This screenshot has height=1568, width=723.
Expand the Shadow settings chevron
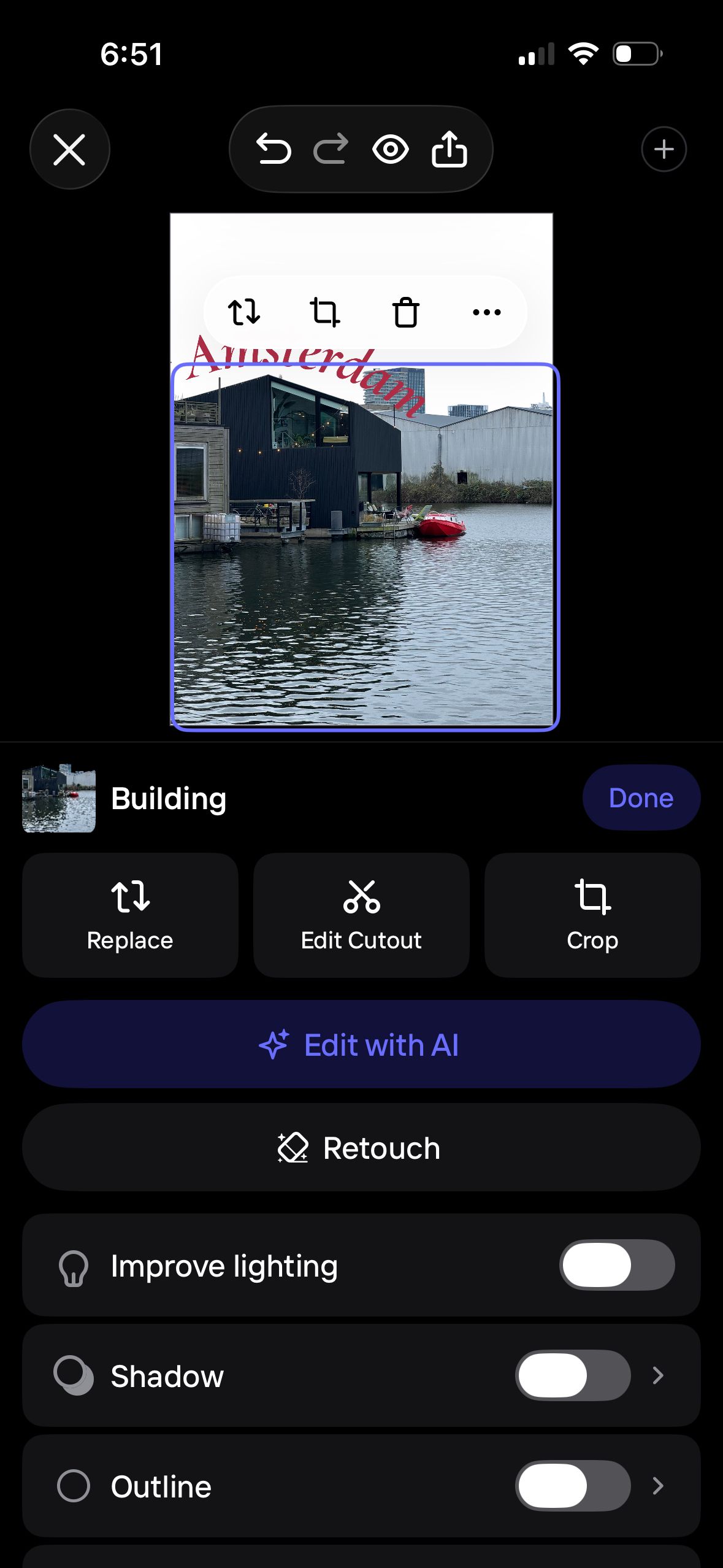[659, 1376]
